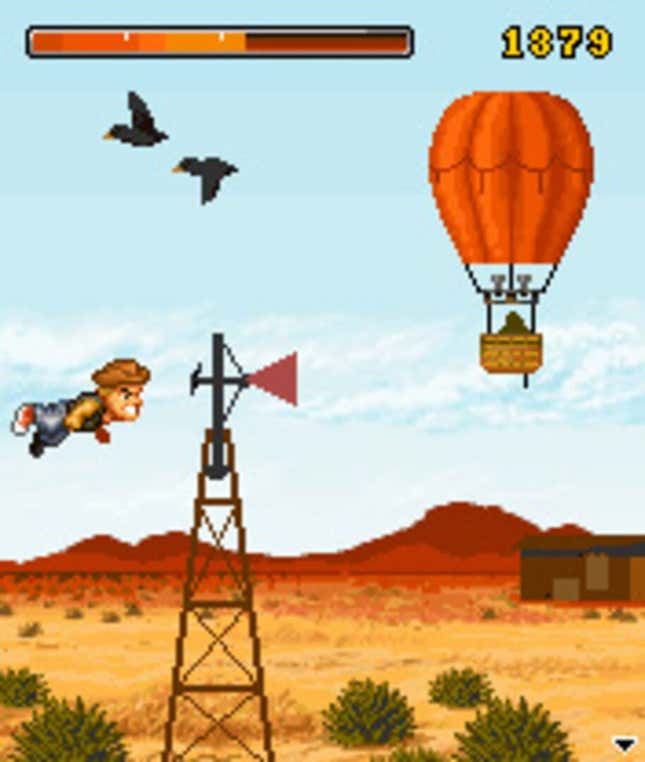Open the game menu via down arrow
The height and width of the screenshot is (762, 645).
coord(624,744)
